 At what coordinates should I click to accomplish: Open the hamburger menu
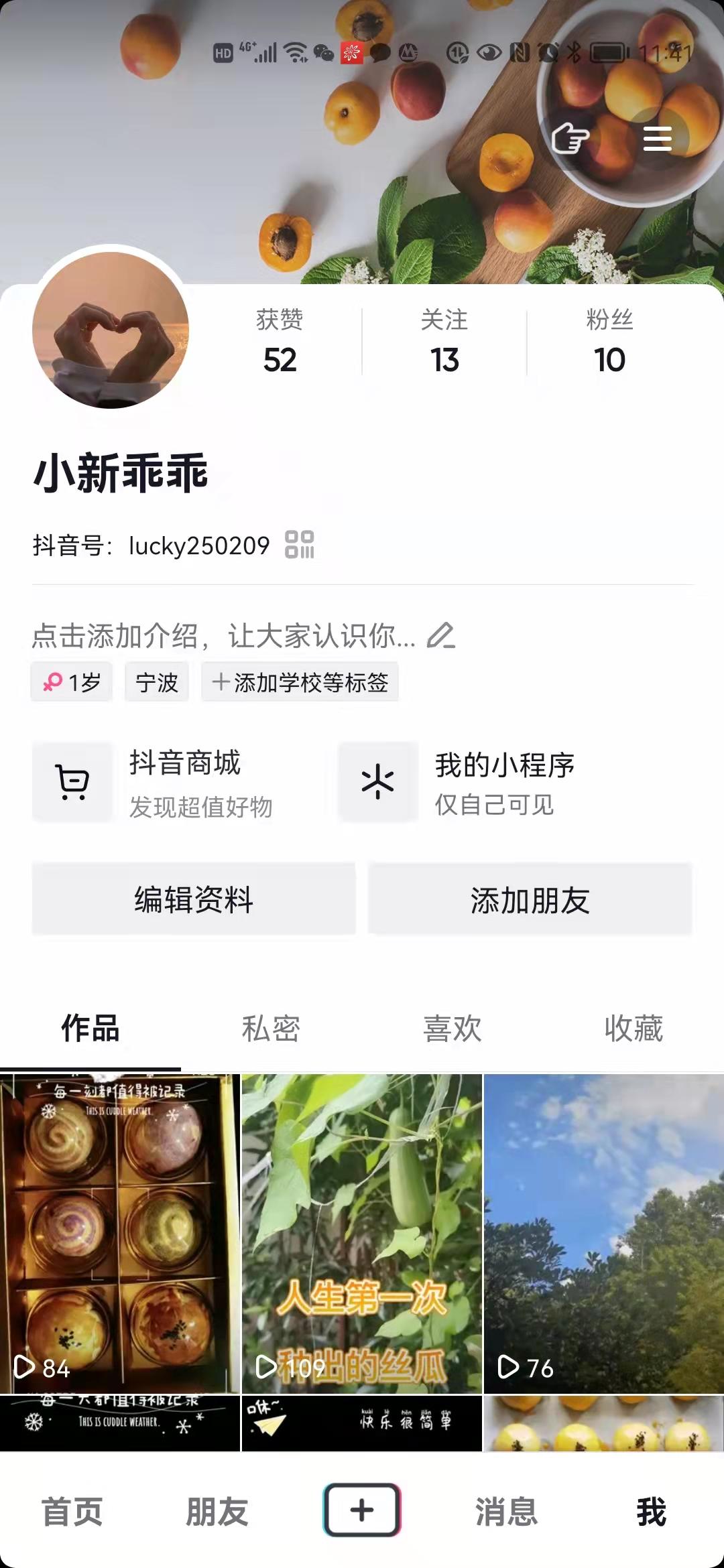(657, 139)
